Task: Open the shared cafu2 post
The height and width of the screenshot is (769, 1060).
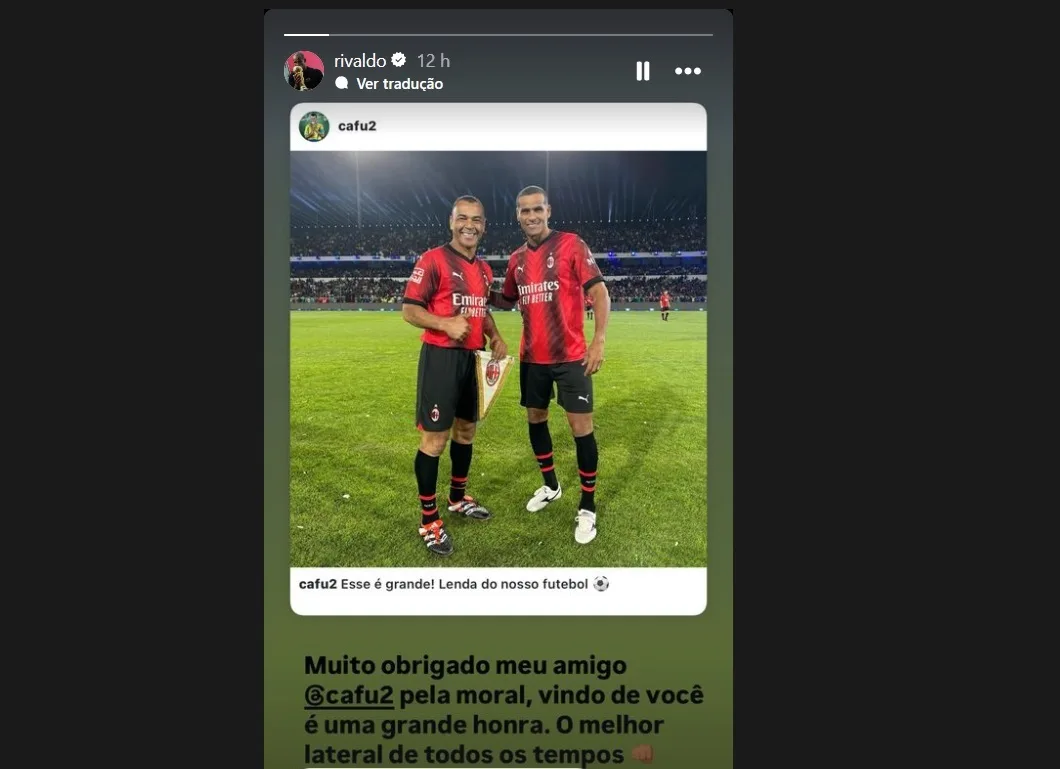Action: pos(498,358)
